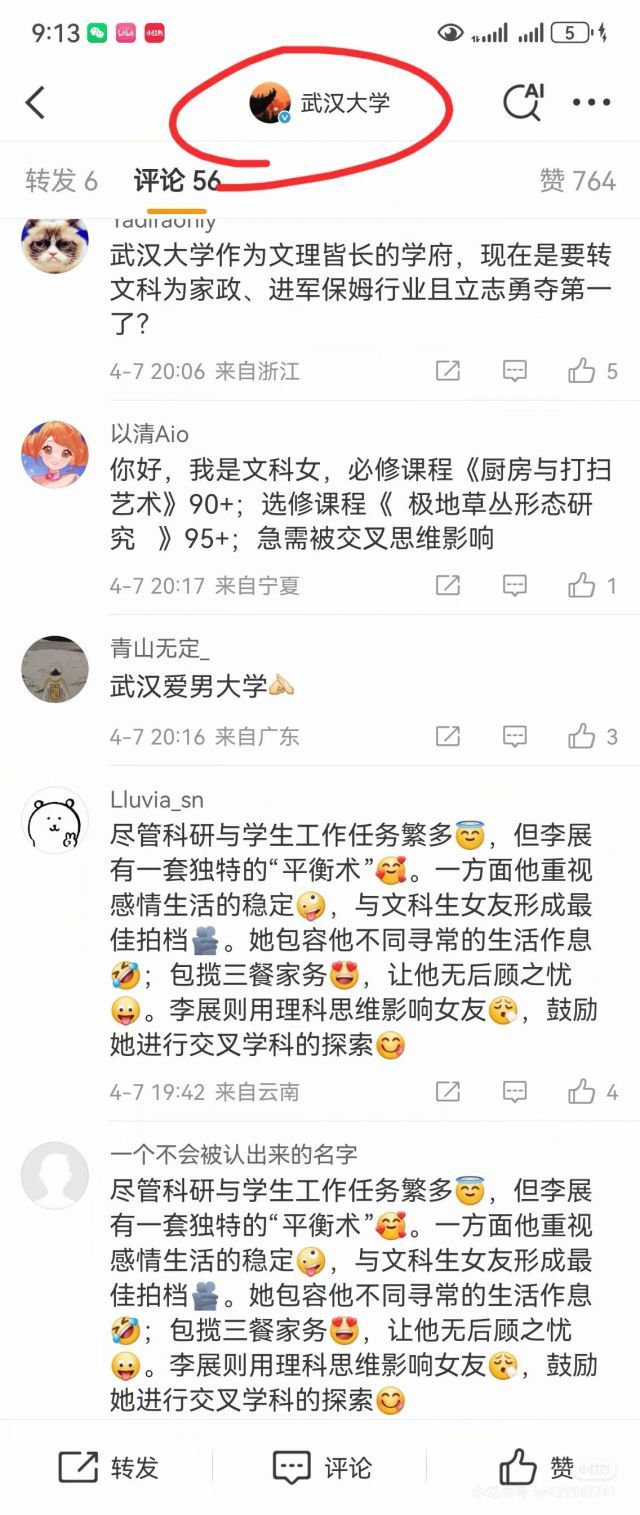The image size is (640, 1515).
Task: Open the AI search icon
Action: pos(522,101)
